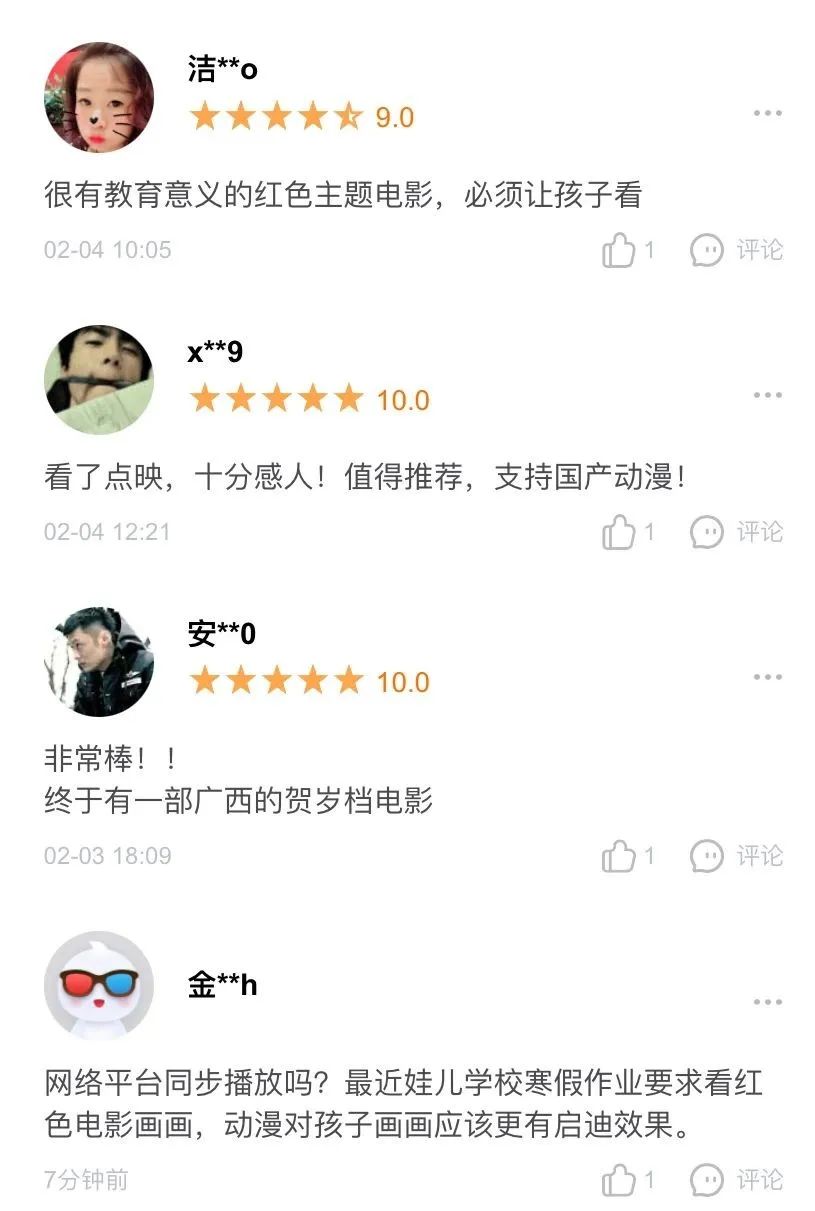Show more actions for 金**h's review
Image resolution: width=815 pixels, height=1211 pixels.
coord(767,1002)
